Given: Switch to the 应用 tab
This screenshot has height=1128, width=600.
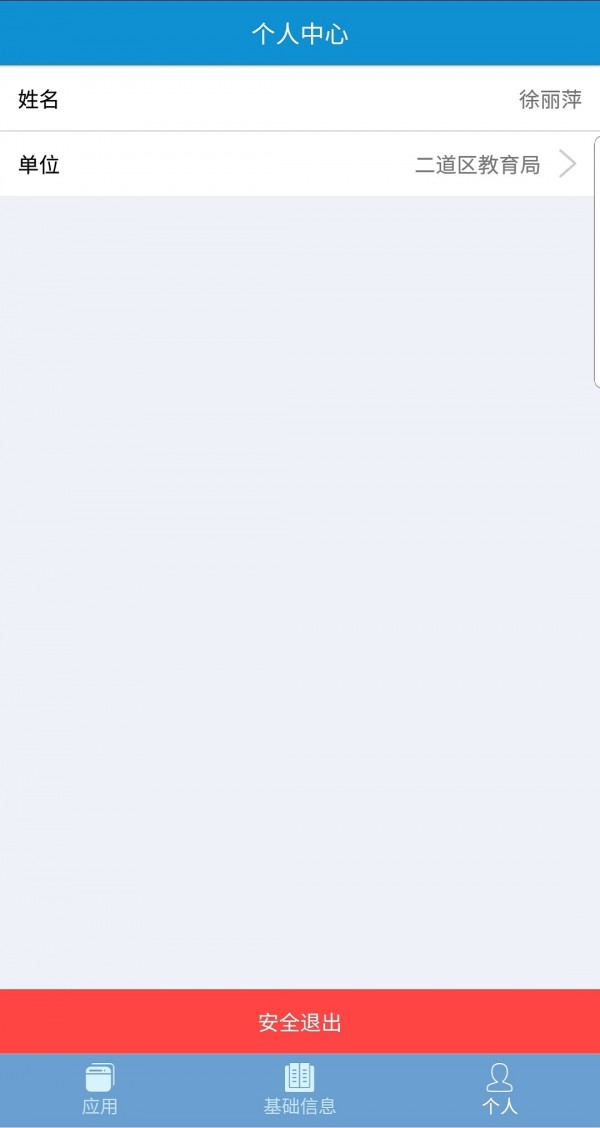Looking at the screenshot, I should pos(100,1090).
